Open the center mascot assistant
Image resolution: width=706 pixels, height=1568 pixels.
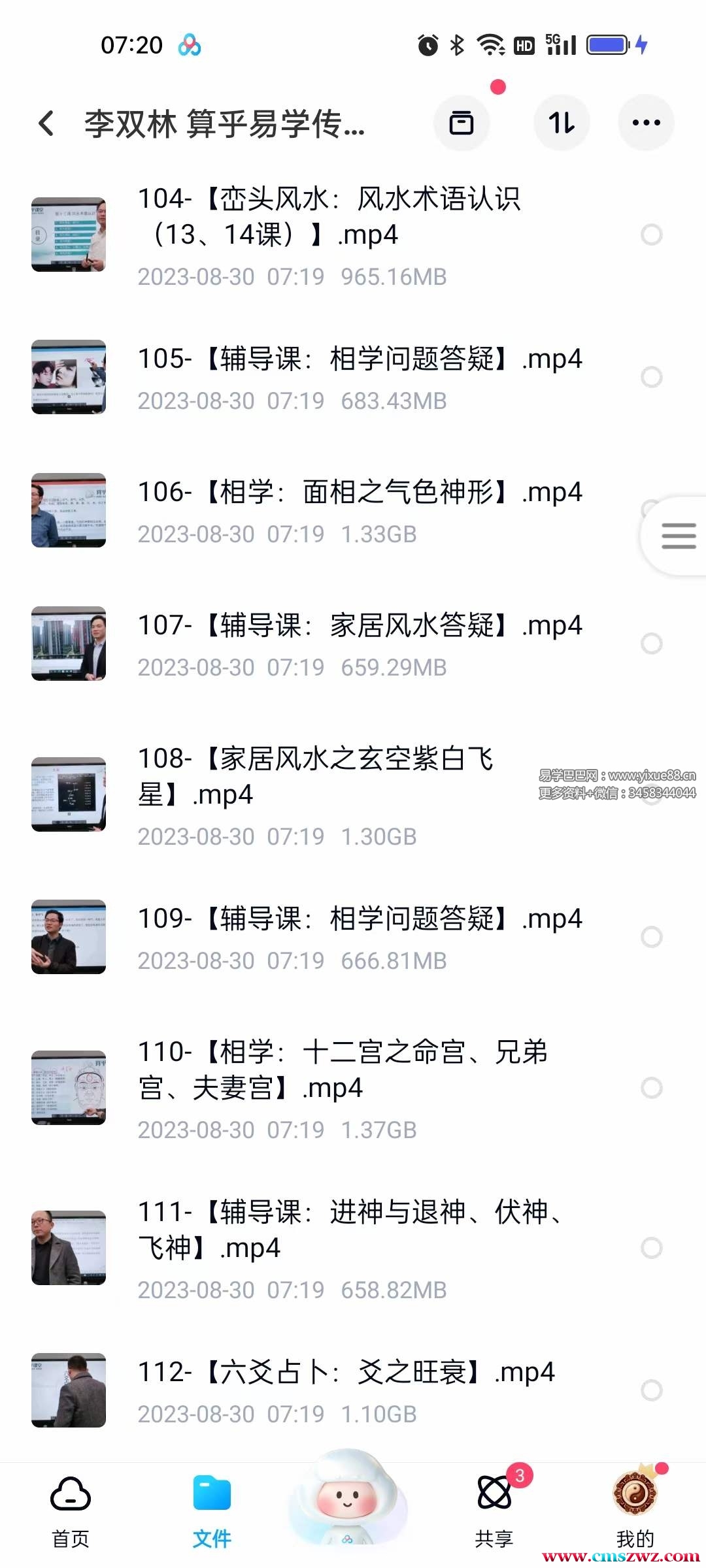[347, 1499]
